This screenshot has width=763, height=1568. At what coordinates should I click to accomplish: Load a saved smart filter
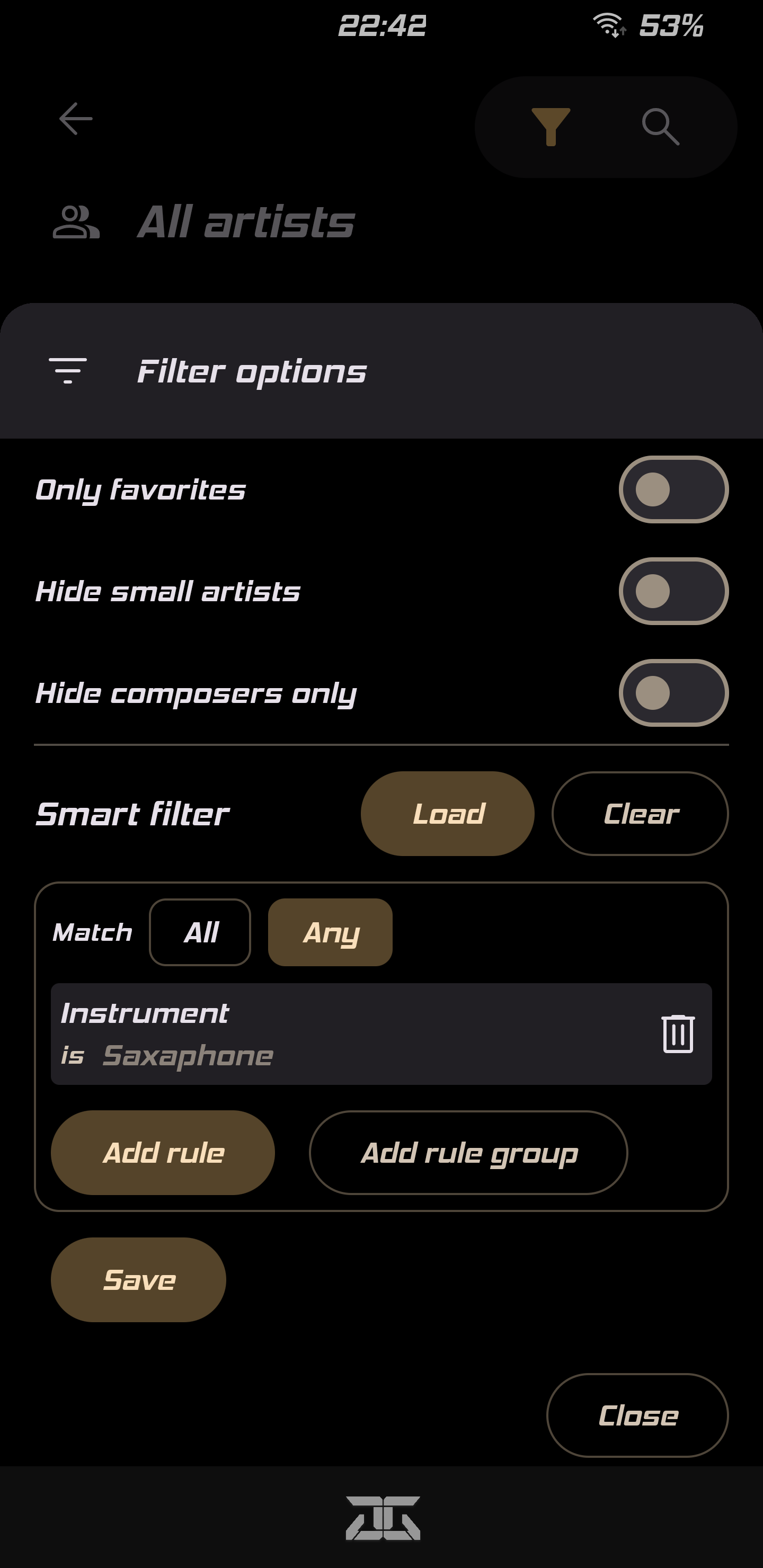pos(448,814)
